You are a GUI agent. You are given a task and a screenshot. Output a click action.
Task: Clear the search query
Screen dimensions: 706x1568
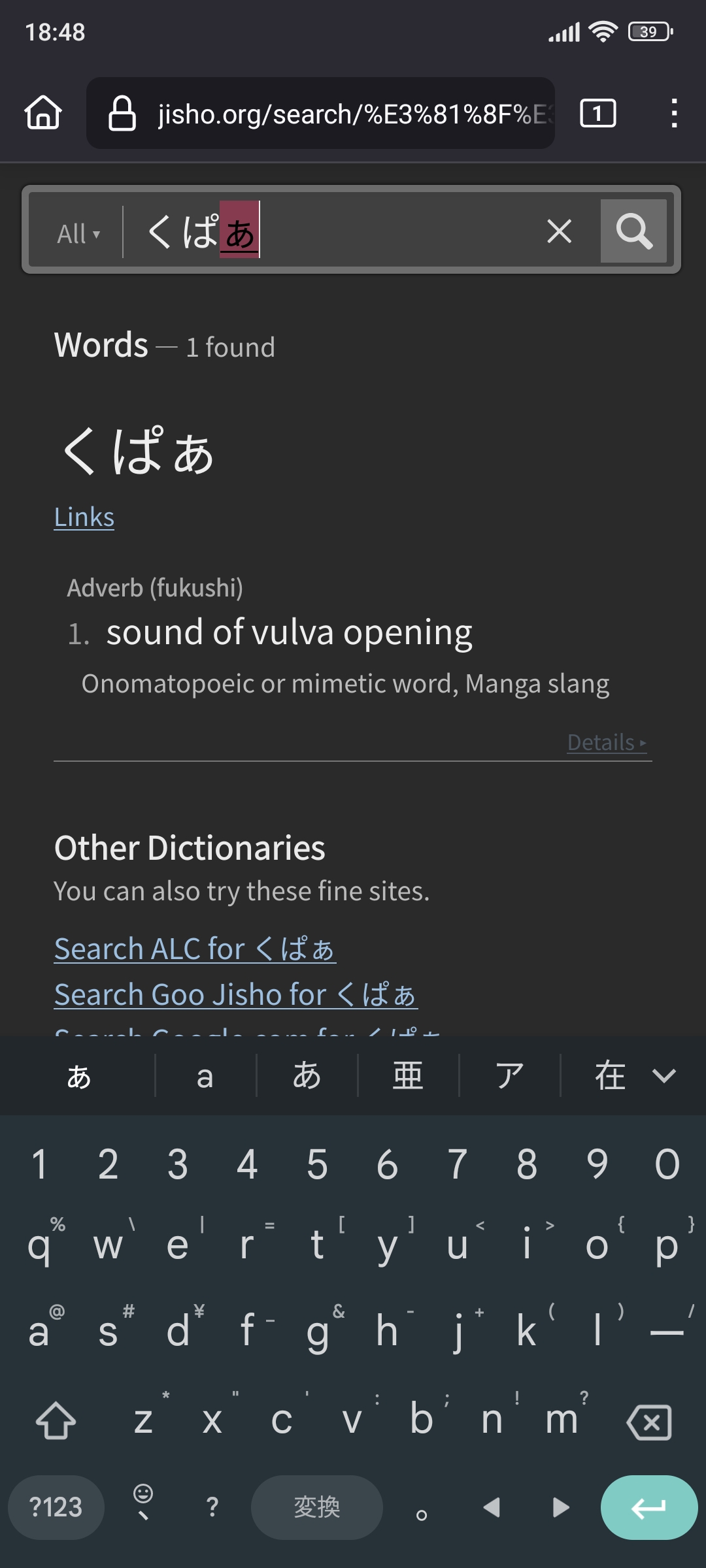[x=559, y=231]
